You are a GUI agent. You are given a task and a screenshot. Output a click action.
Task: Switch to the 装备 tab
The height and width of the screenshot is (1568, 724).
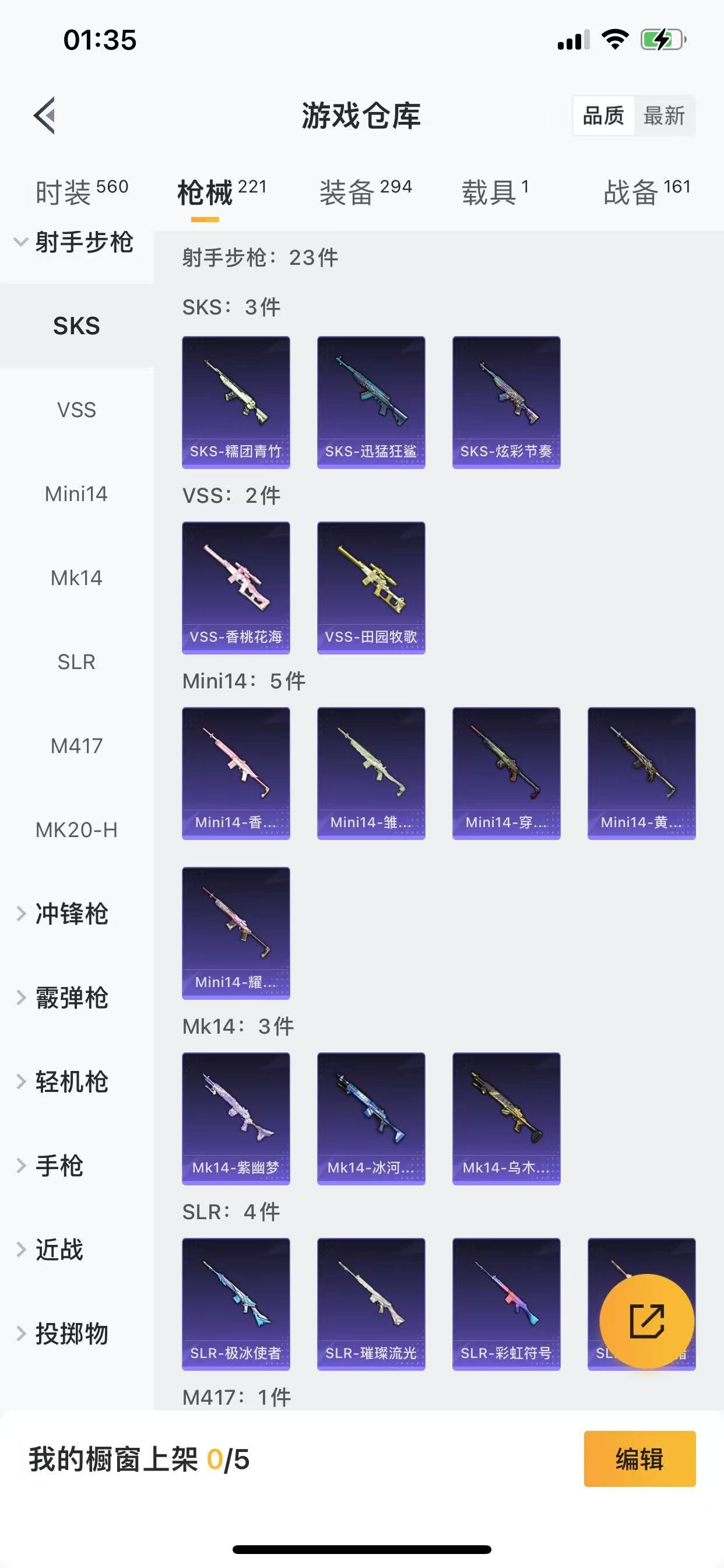(365, 192)
